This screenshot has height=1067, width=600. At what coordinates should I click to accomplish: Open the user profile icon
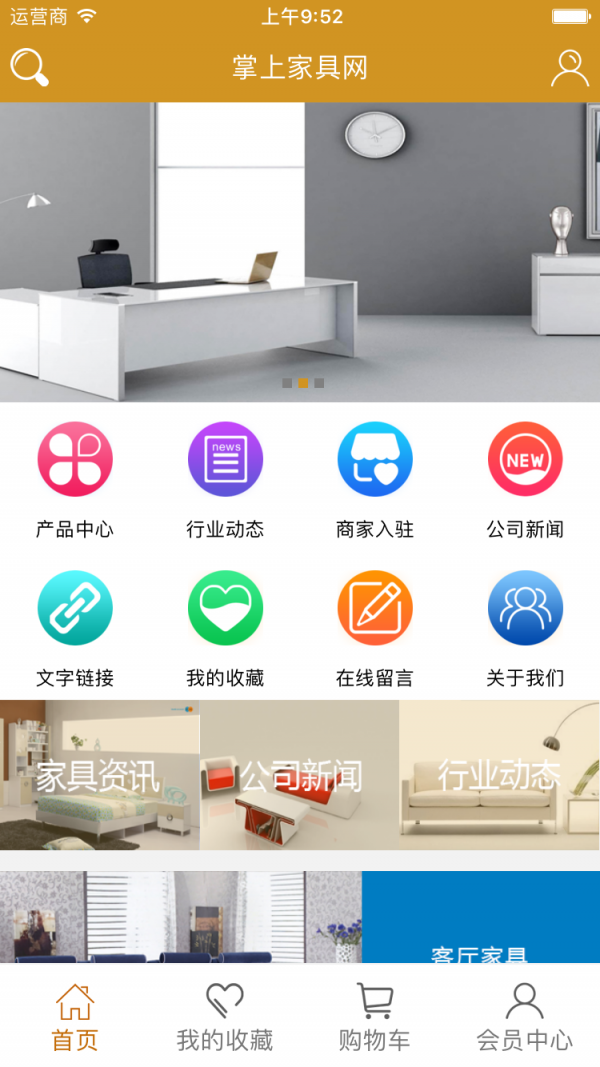point(569,67)
